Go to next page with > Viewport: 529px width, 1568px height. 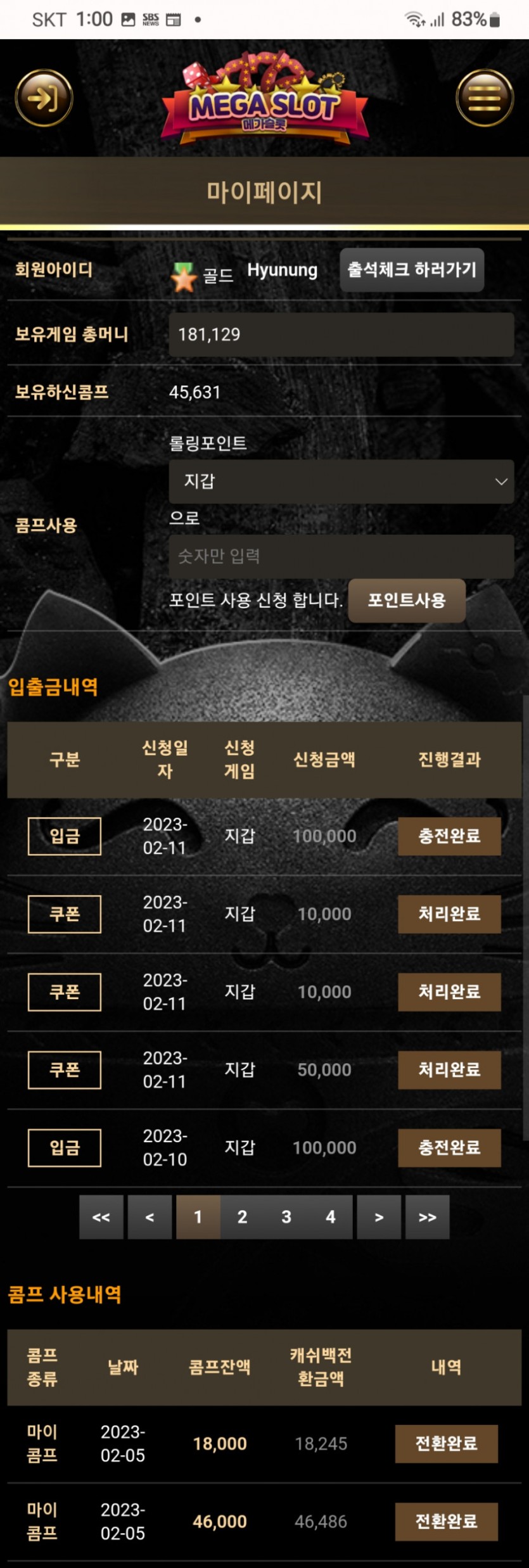click(x=379, y=1216)
